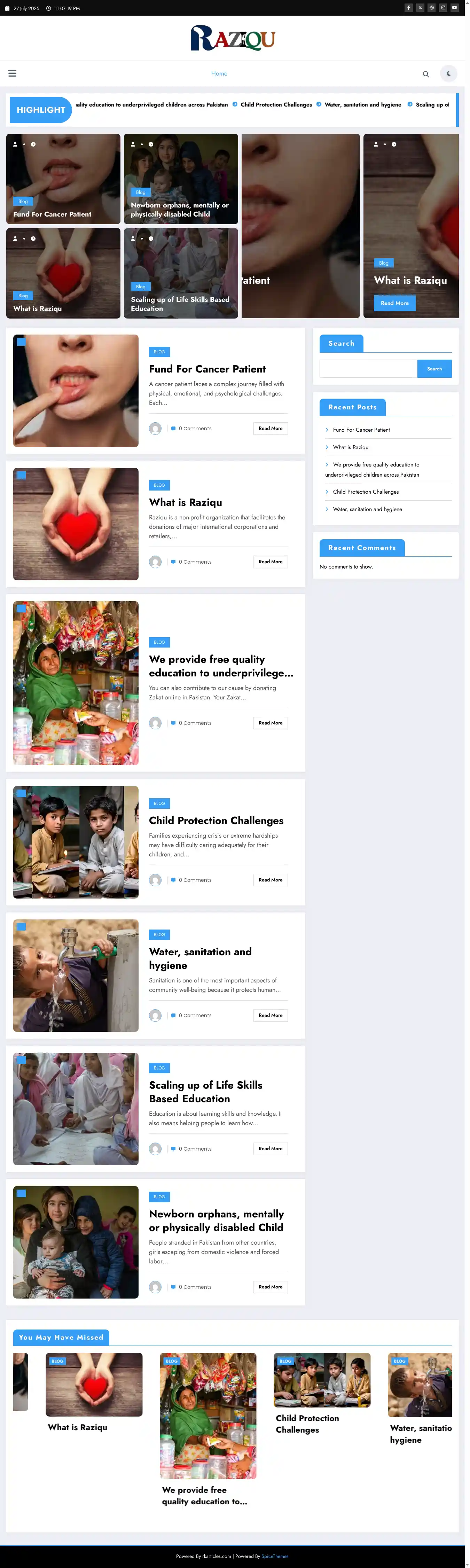Tap the sidebar search text field
470x1568 pixels.
click(368, 369)
